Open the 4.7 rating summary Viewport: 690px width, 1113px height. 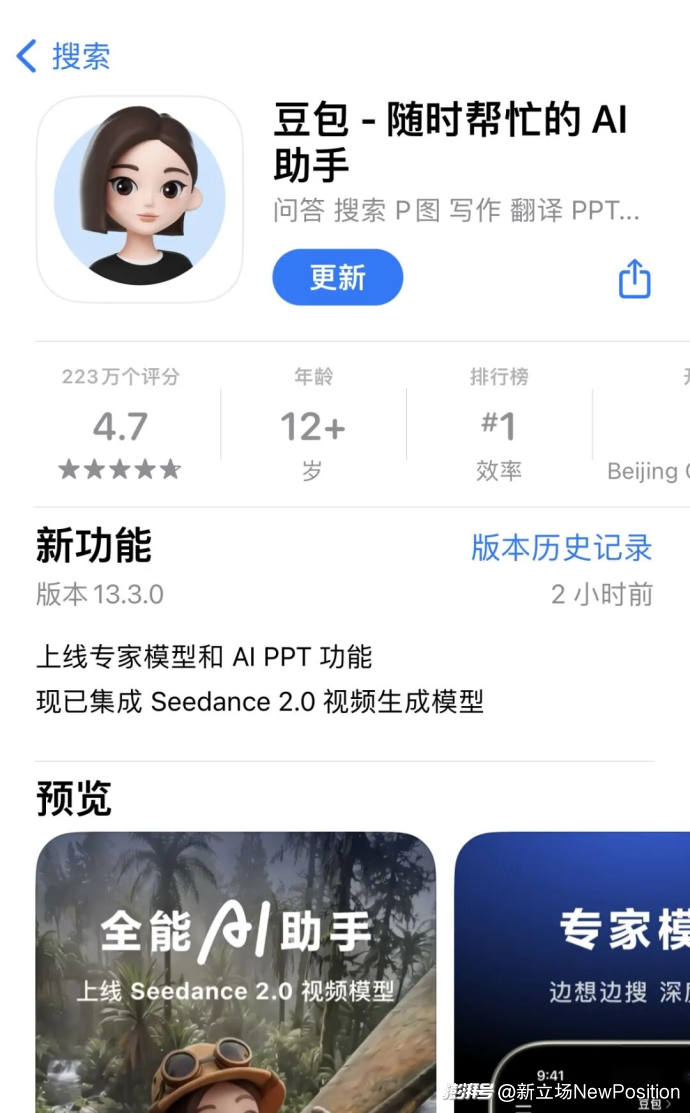pos(121,424)
